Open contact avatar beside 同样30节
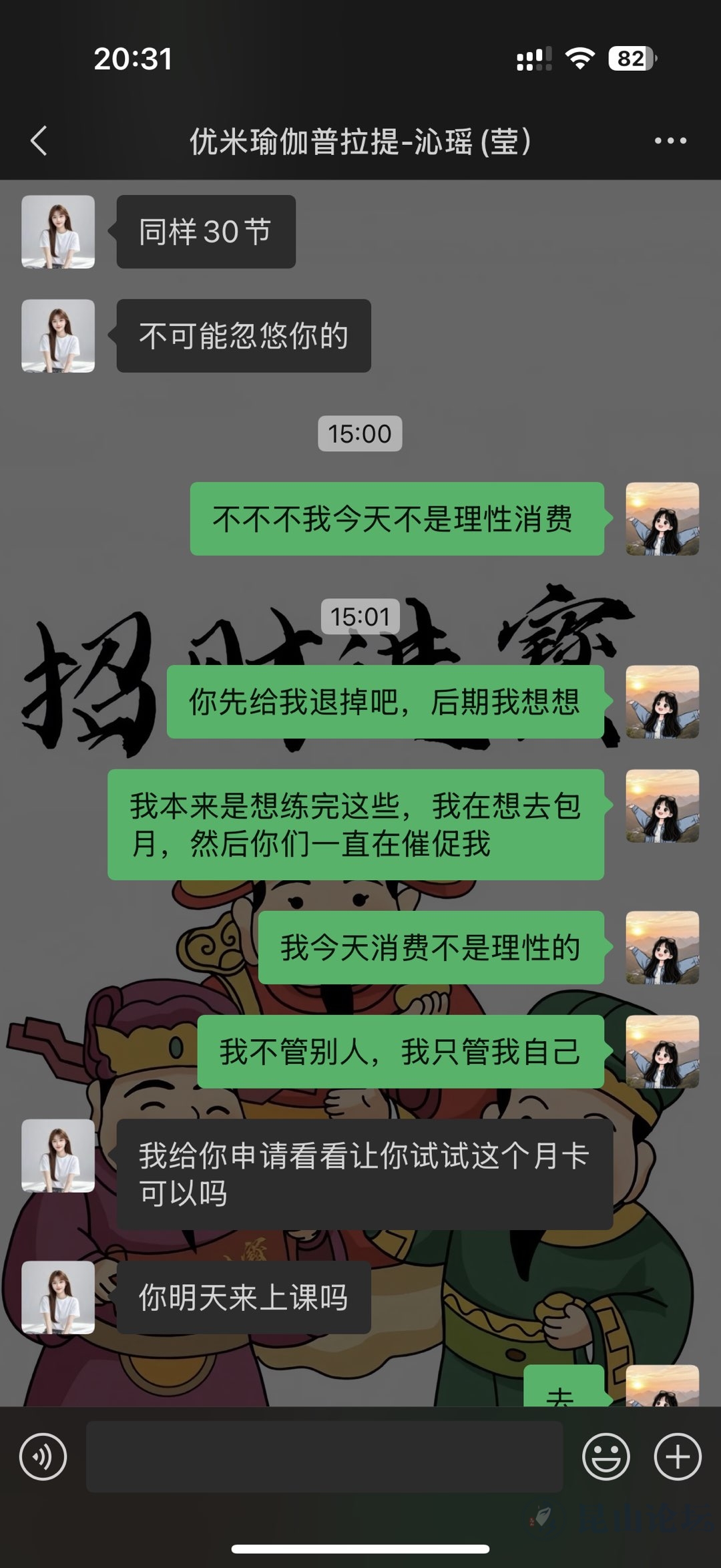 coord(58,232)
